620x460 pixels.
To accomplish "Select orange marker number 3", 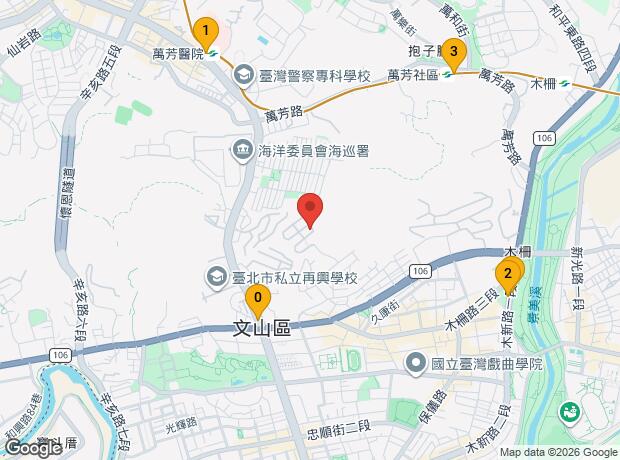I will pos(454,55).
